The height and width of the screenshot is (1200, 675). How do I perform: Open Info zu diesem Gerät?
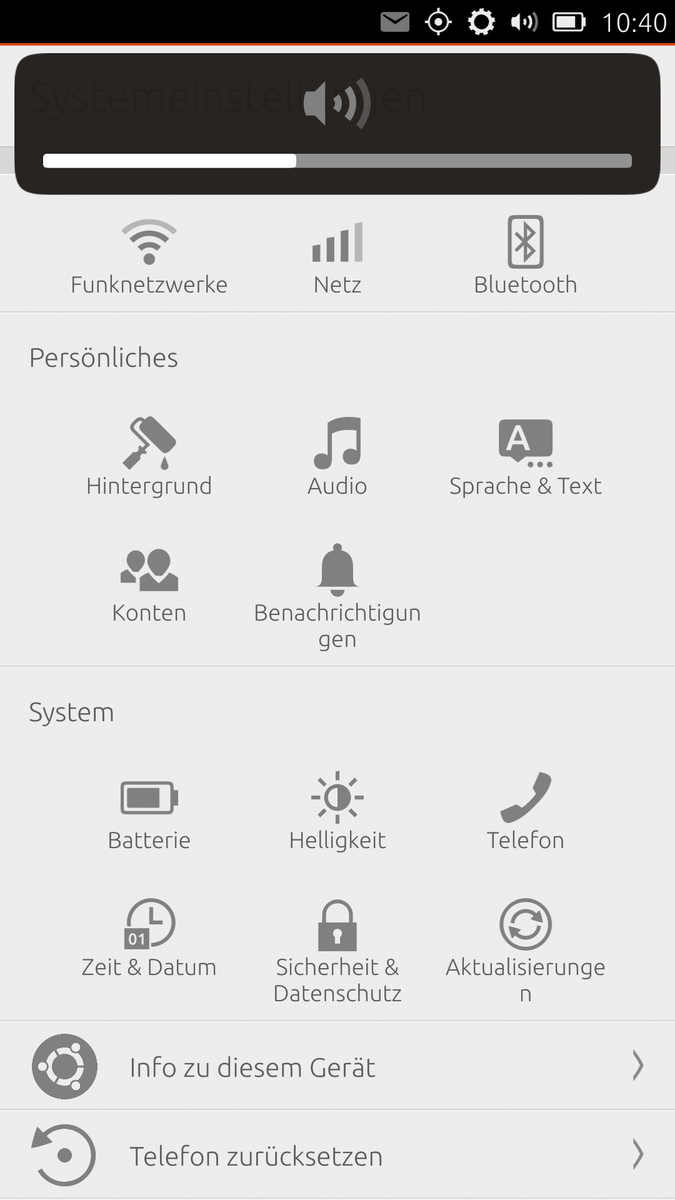coord(337,1066)
